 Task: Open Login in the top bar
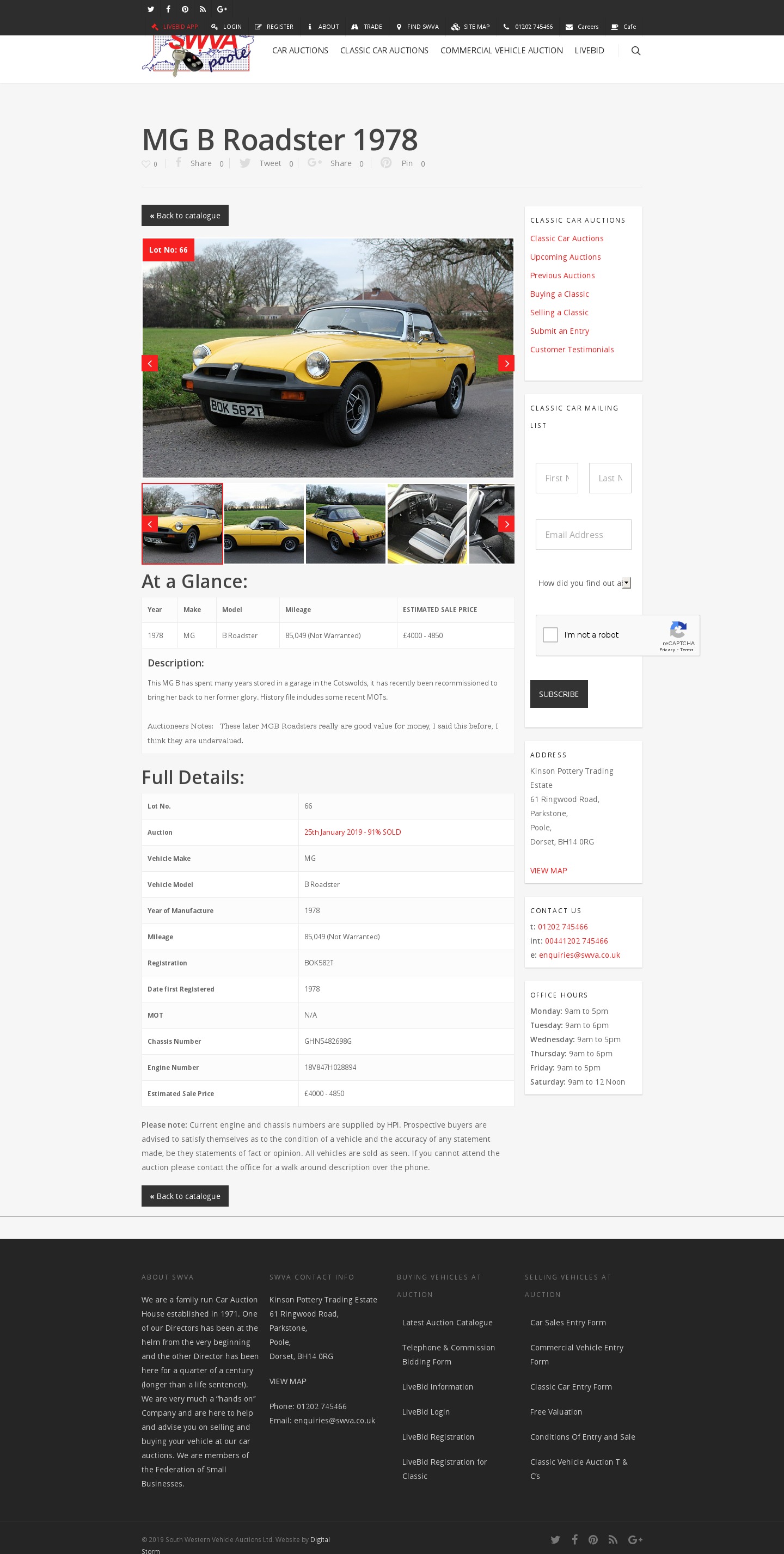click(226, 27)
